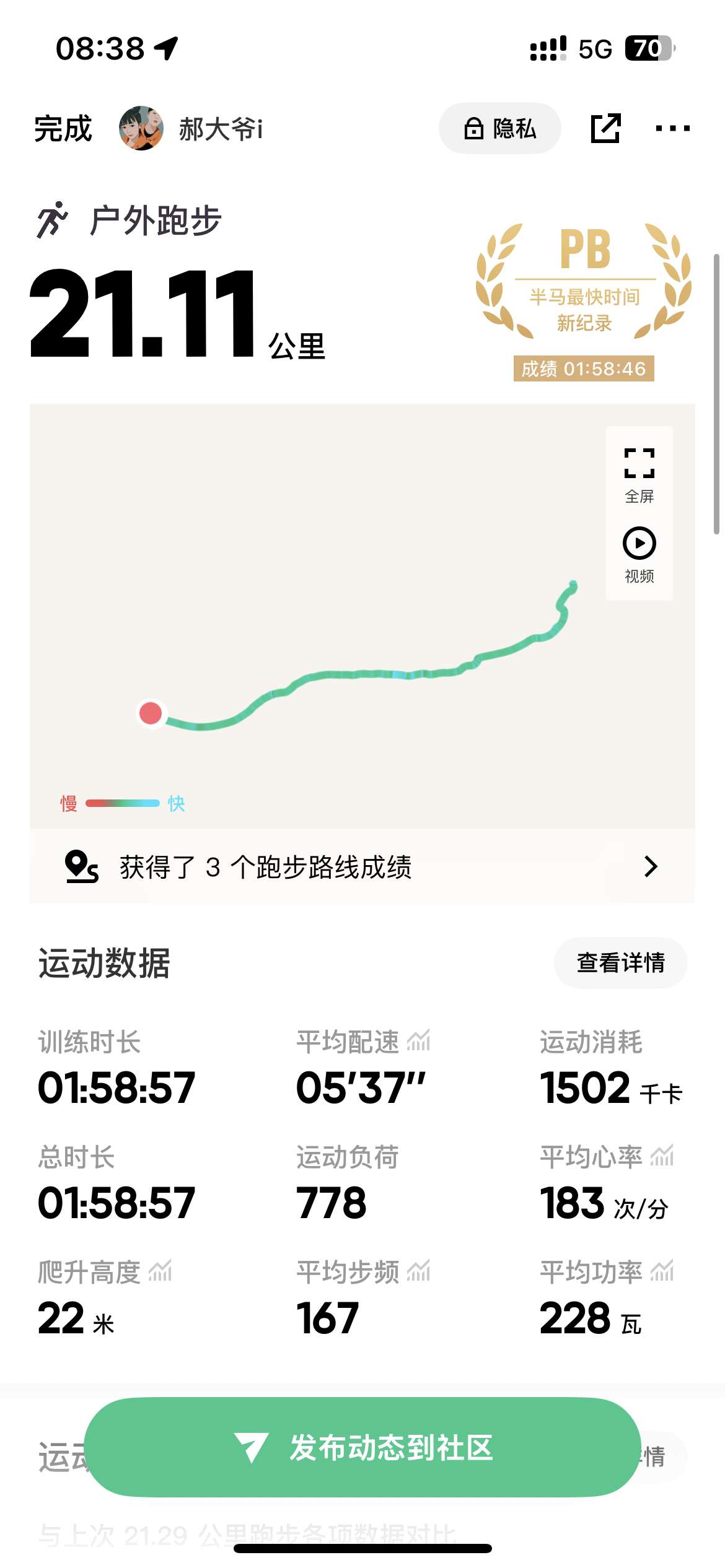
Task: Share this run via the share icon
Action: (x=605, y=129)
